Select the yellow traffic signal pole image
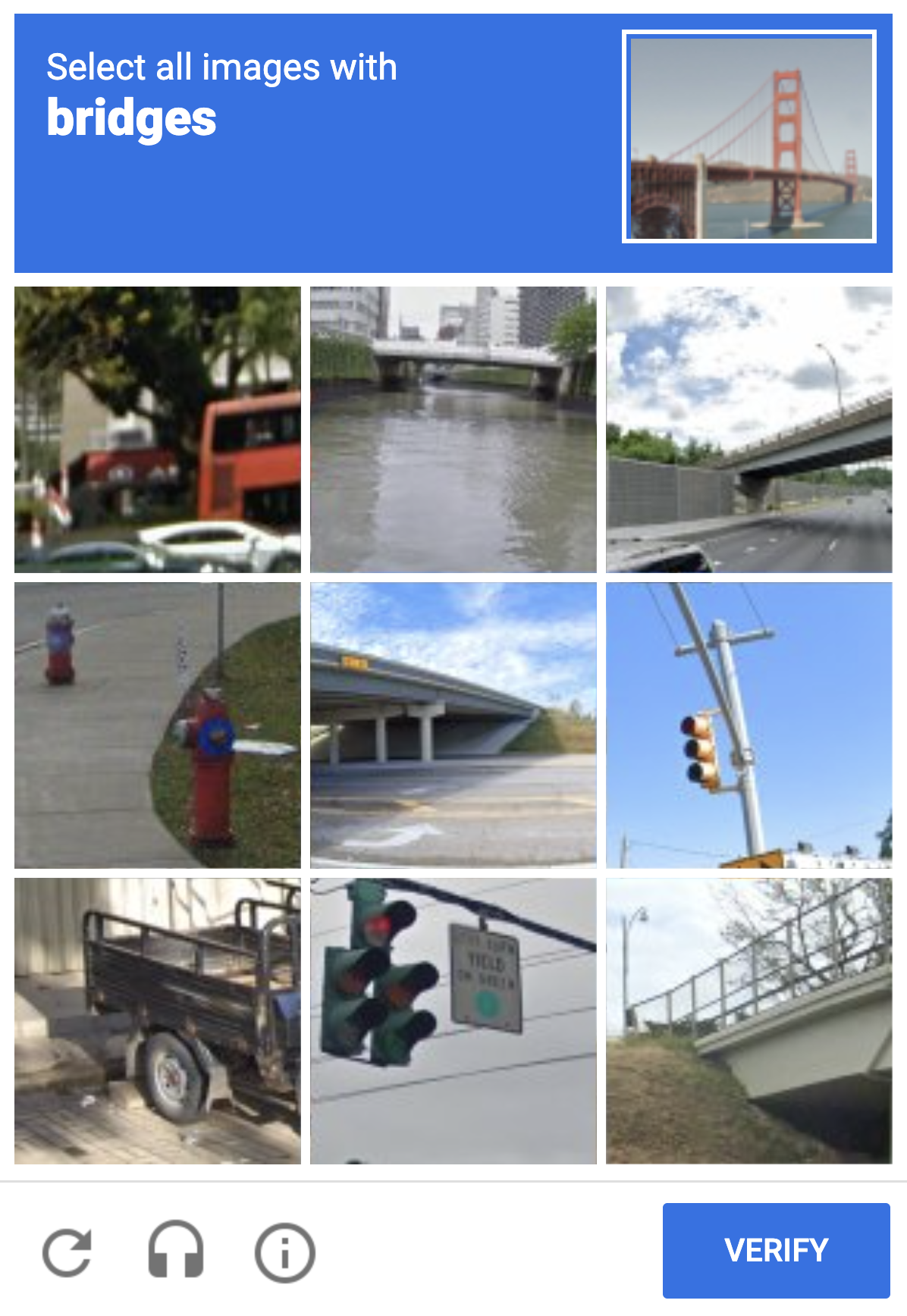The width and height of the screenshot is (907, 1316). pos(749,724)
